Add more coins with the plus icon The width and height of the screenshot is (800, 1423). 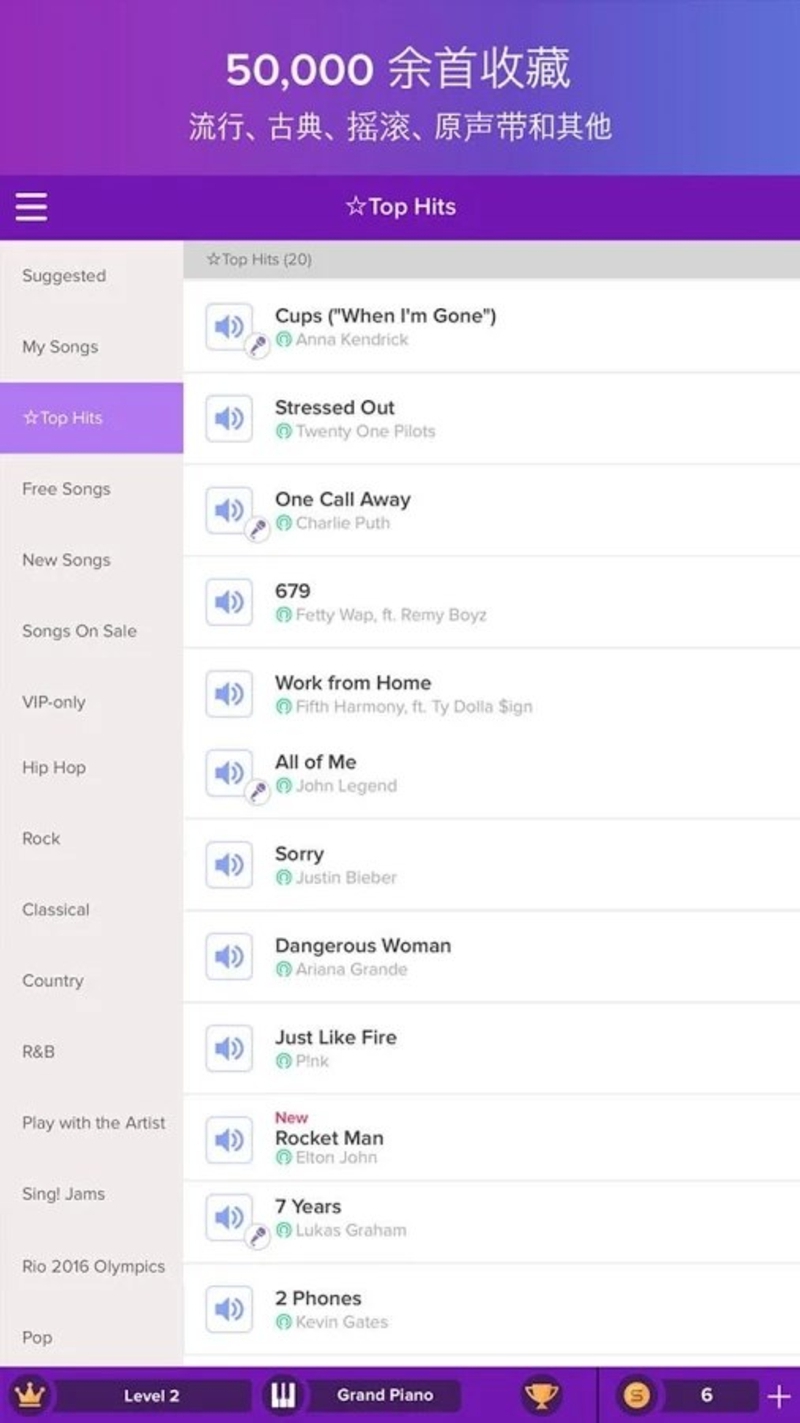(778, 1396)
